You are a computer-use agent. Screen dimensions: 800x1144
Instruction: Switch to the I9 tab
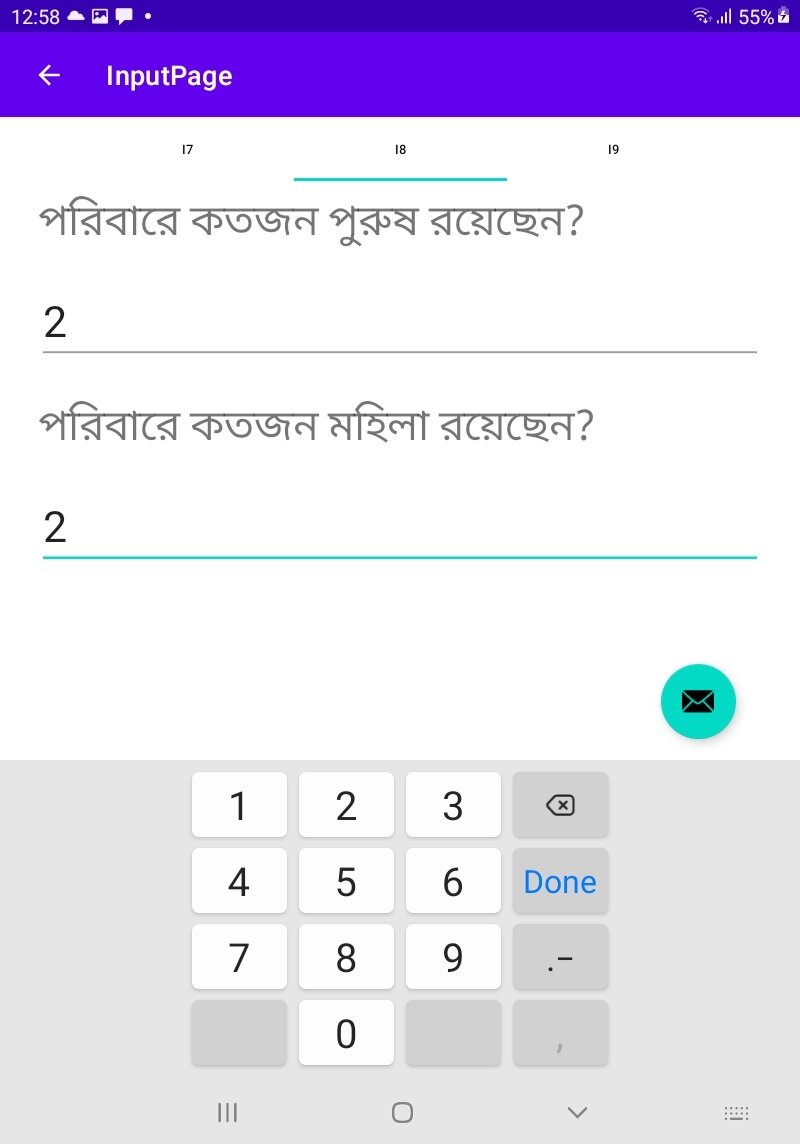pos(613,150)
